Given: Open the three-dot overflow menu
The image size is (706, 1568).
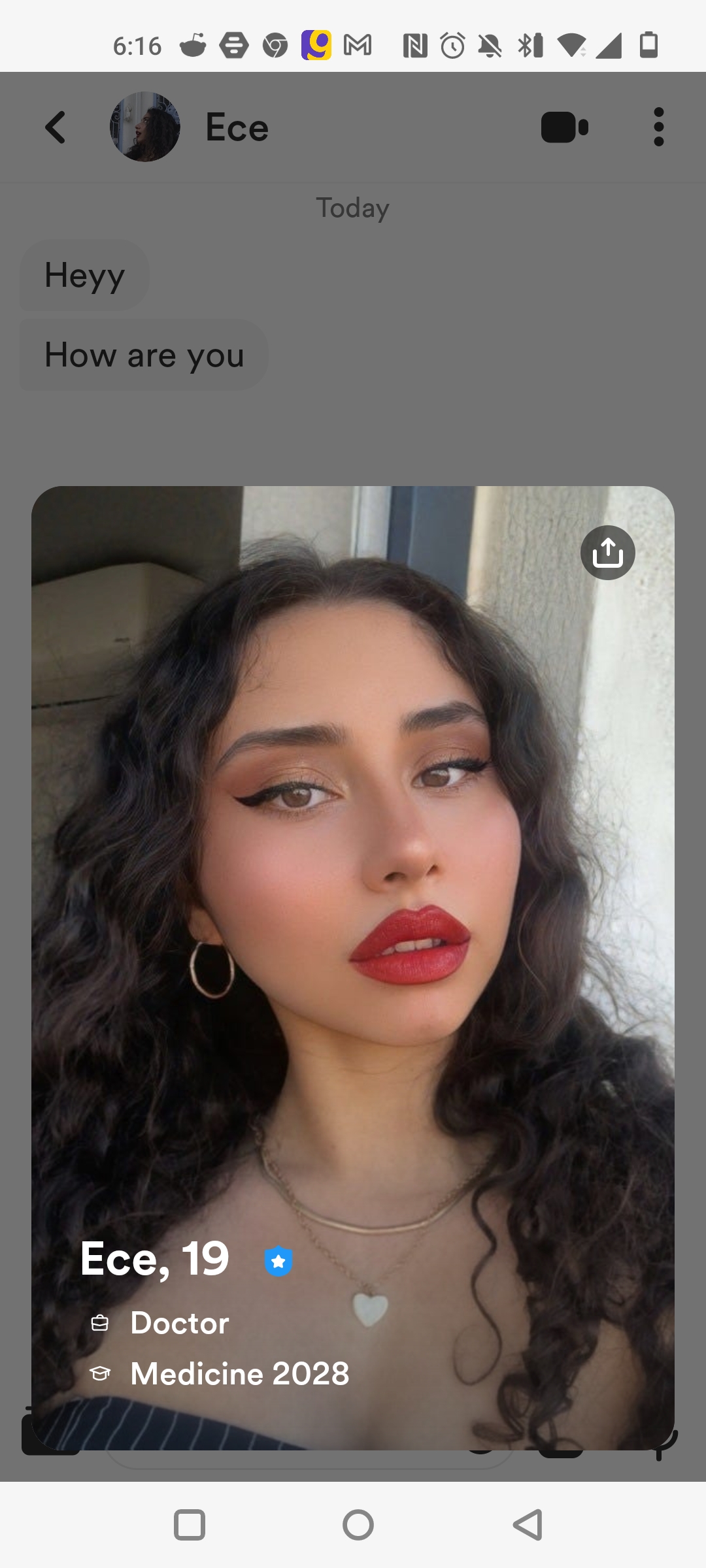Looking at the screenshot, I should pos(658,127).
